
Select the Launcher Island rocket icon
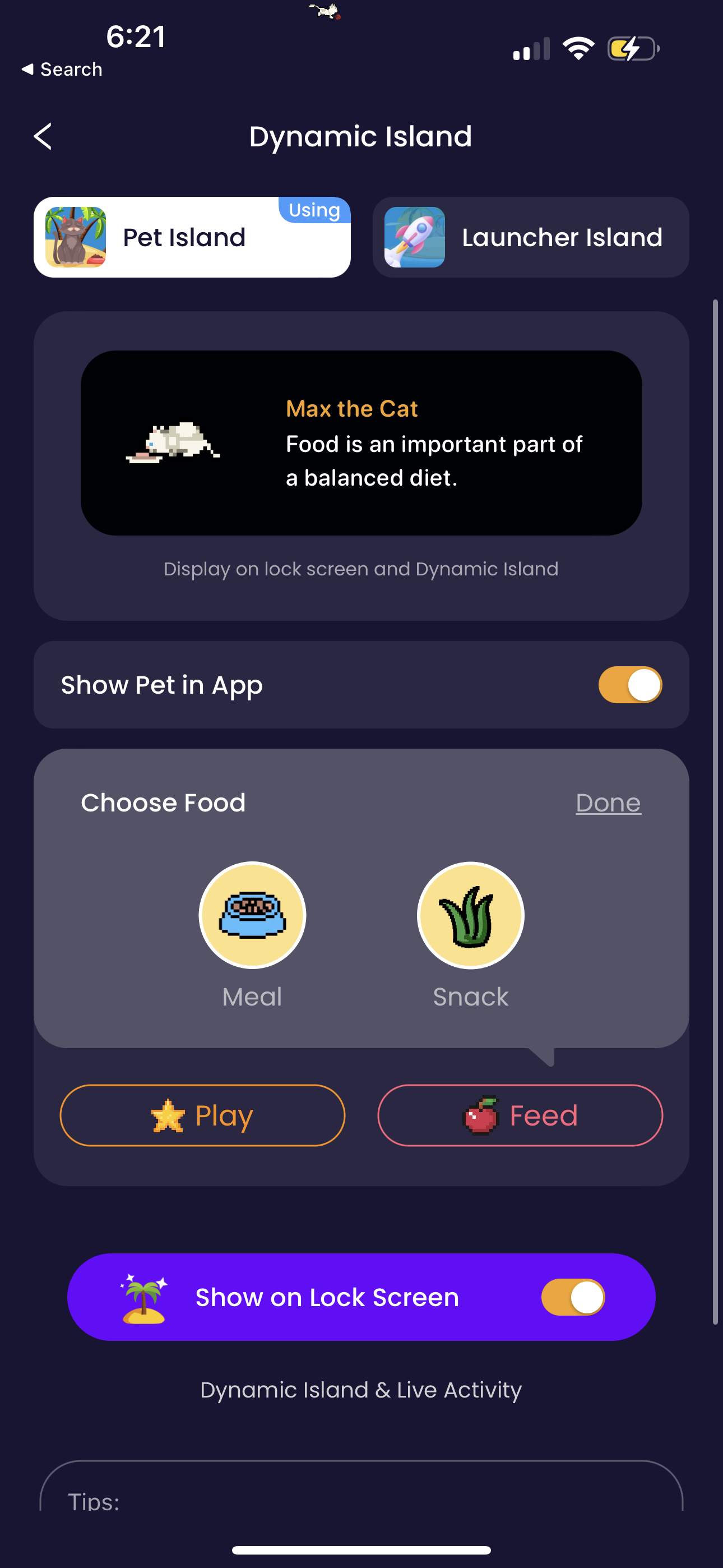(x=414, y=237)
